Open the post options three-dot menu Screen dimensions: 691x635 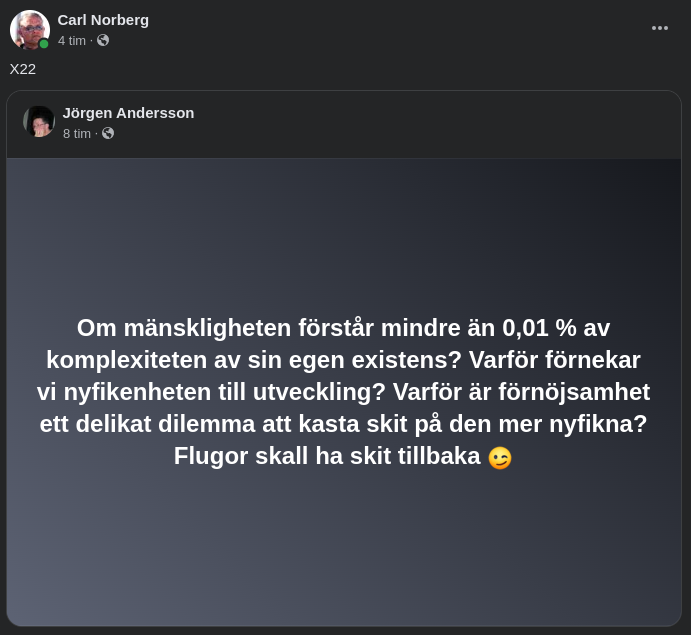click(659, 28)
